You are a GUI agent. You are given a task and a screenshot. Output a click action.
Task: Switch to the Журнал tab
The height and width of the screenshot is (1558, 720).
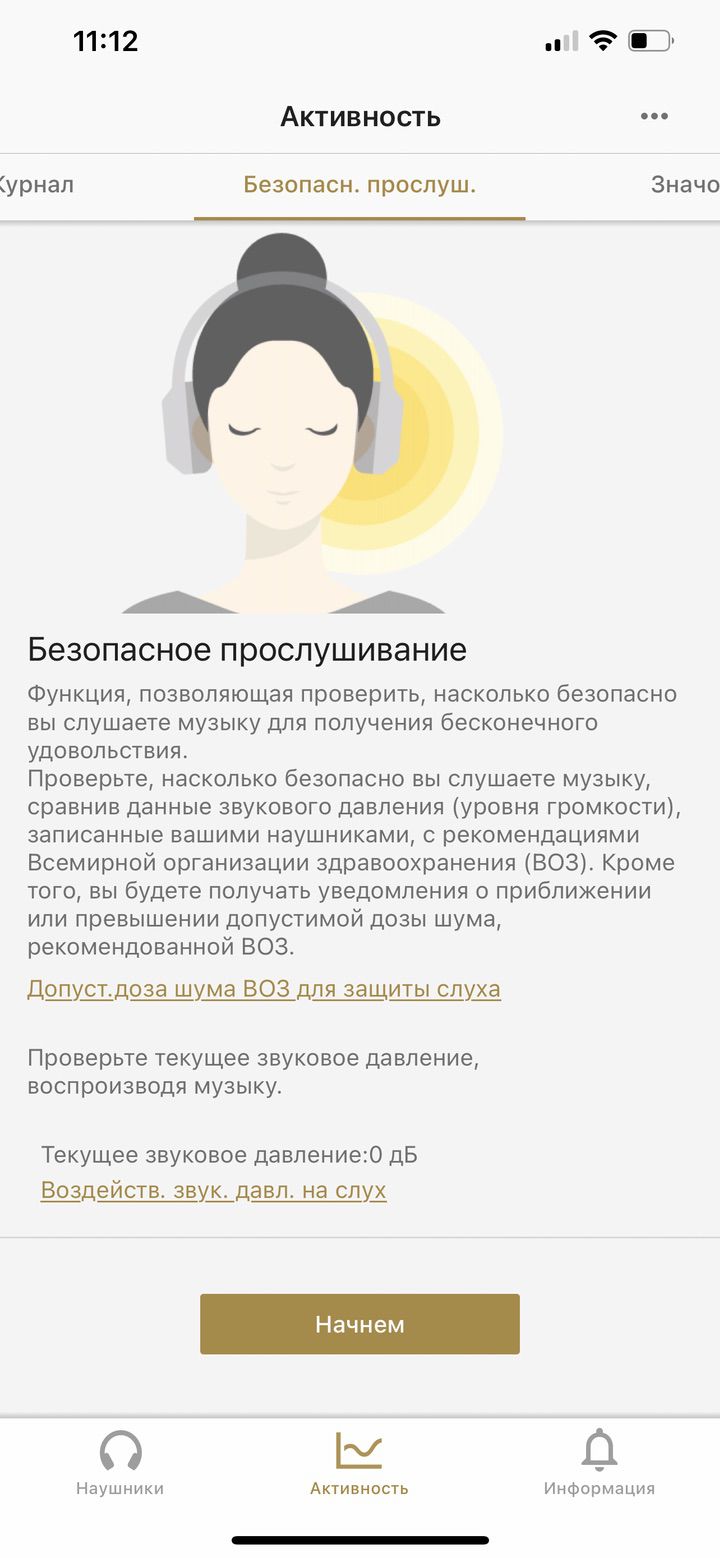click(x=36, y=185)
